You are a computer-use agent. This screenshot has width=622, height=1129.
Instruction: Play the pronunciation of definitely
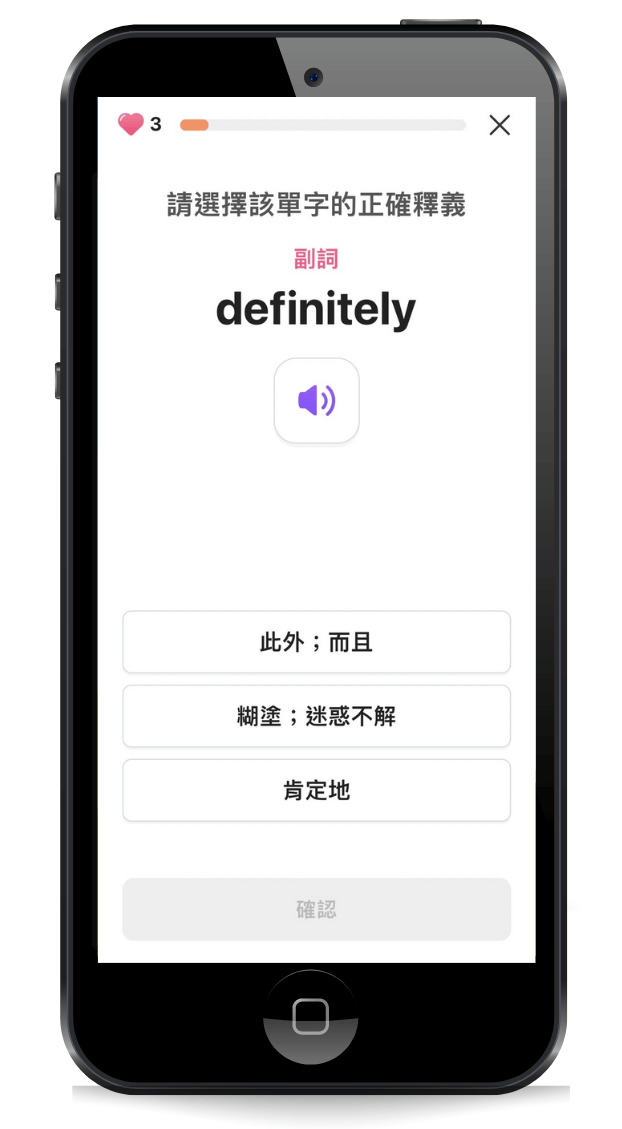pyautogui.click(x=316, y=401)
